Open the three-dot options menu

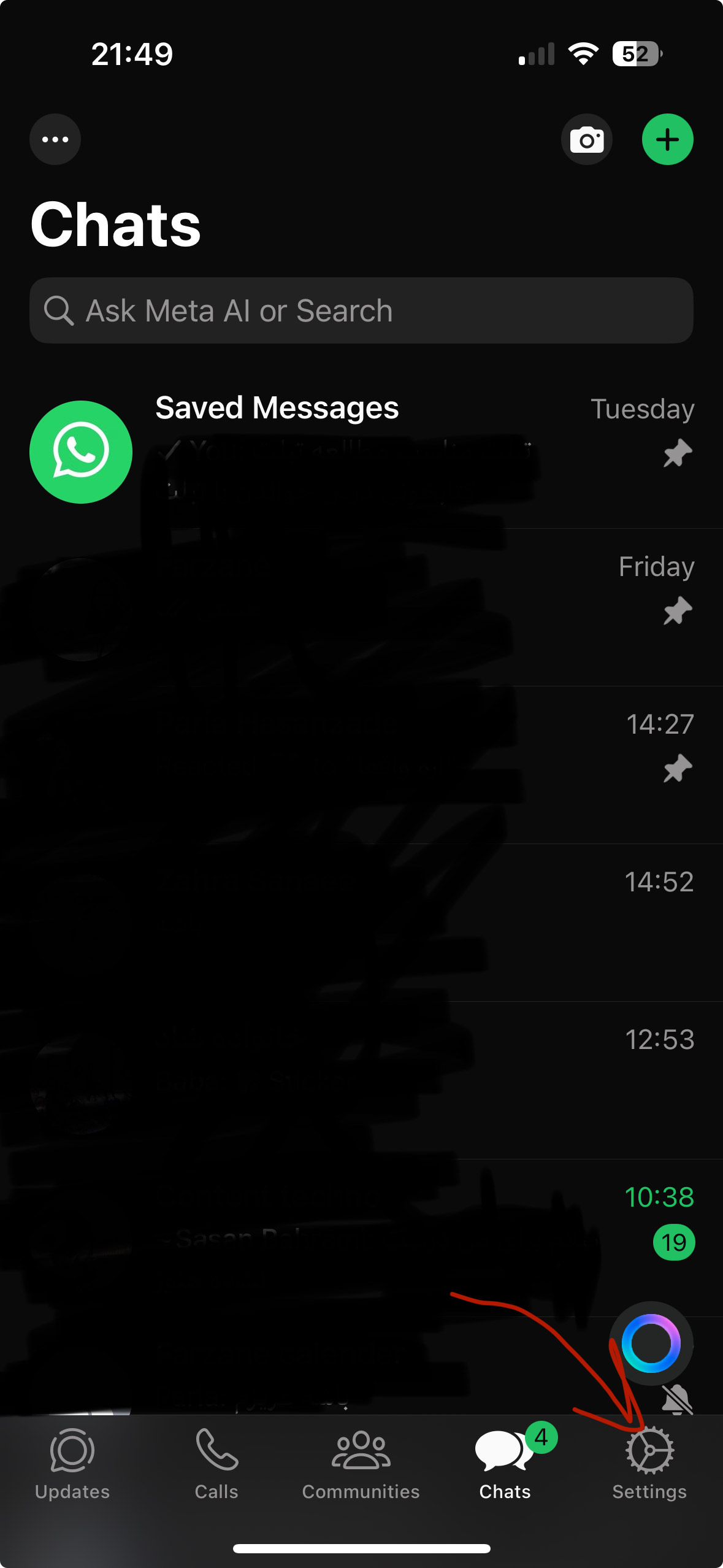tap(55, 139)
